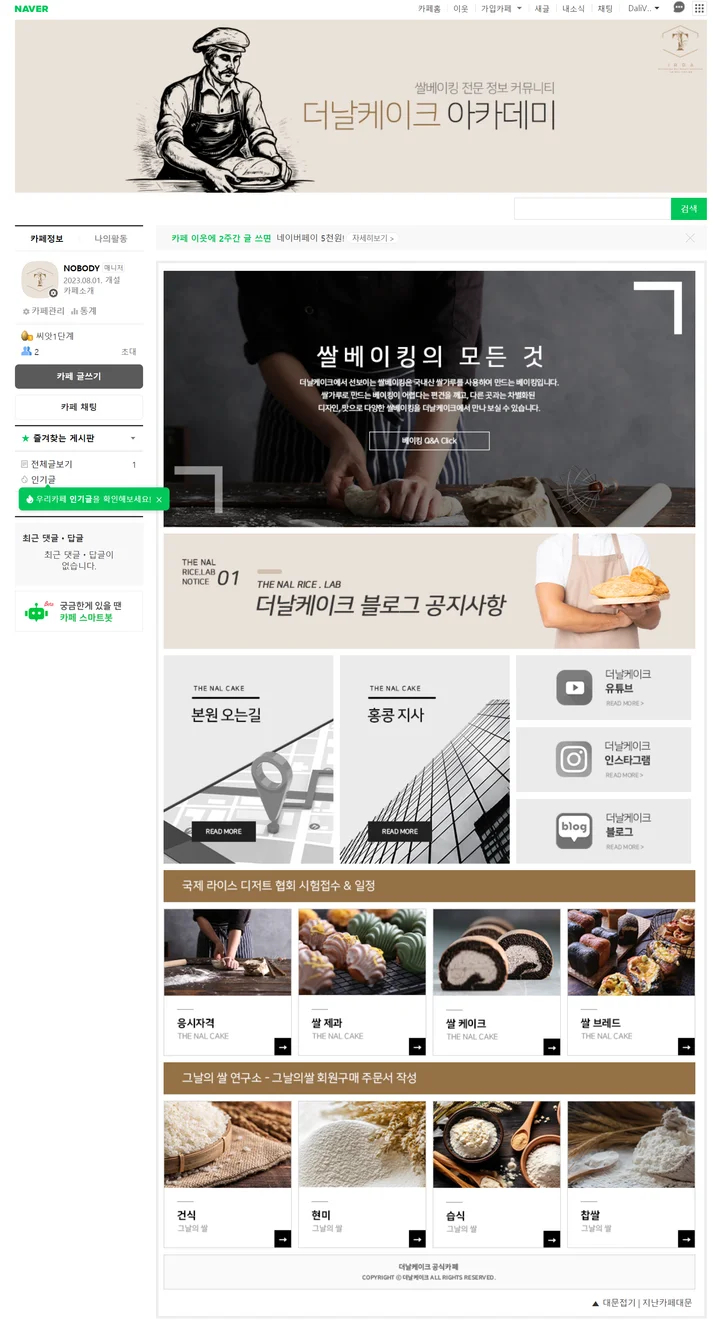The width and height of the screenshot is (718, 1328).
Task: Expand the 가입카페 dropdown in top bar
Action: pos(500,8)
